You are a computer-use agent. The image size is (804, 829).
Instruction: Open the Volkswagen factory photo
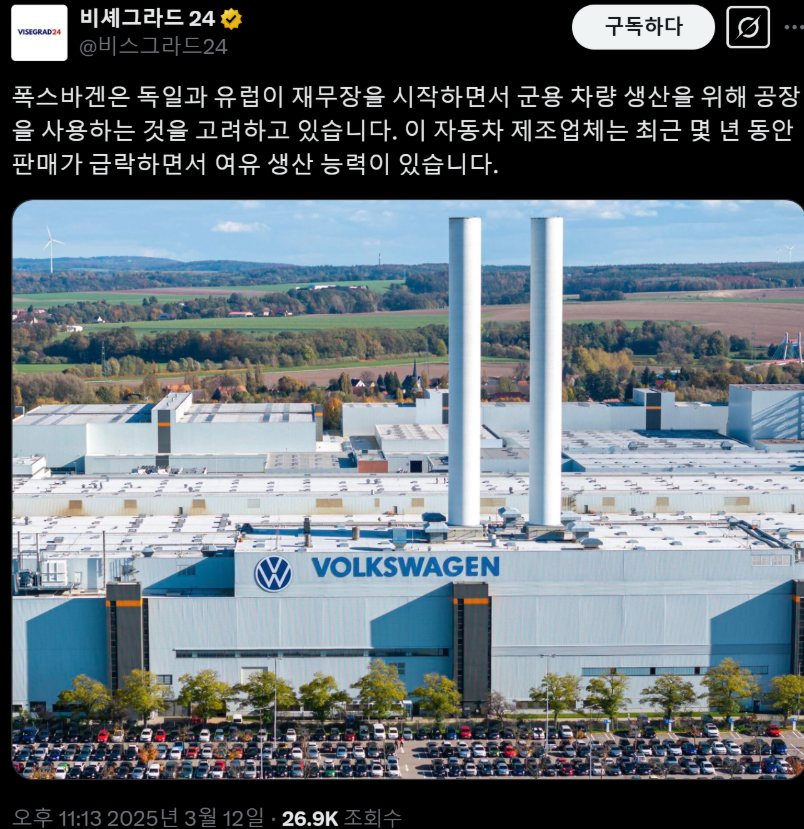pos(407,489)
